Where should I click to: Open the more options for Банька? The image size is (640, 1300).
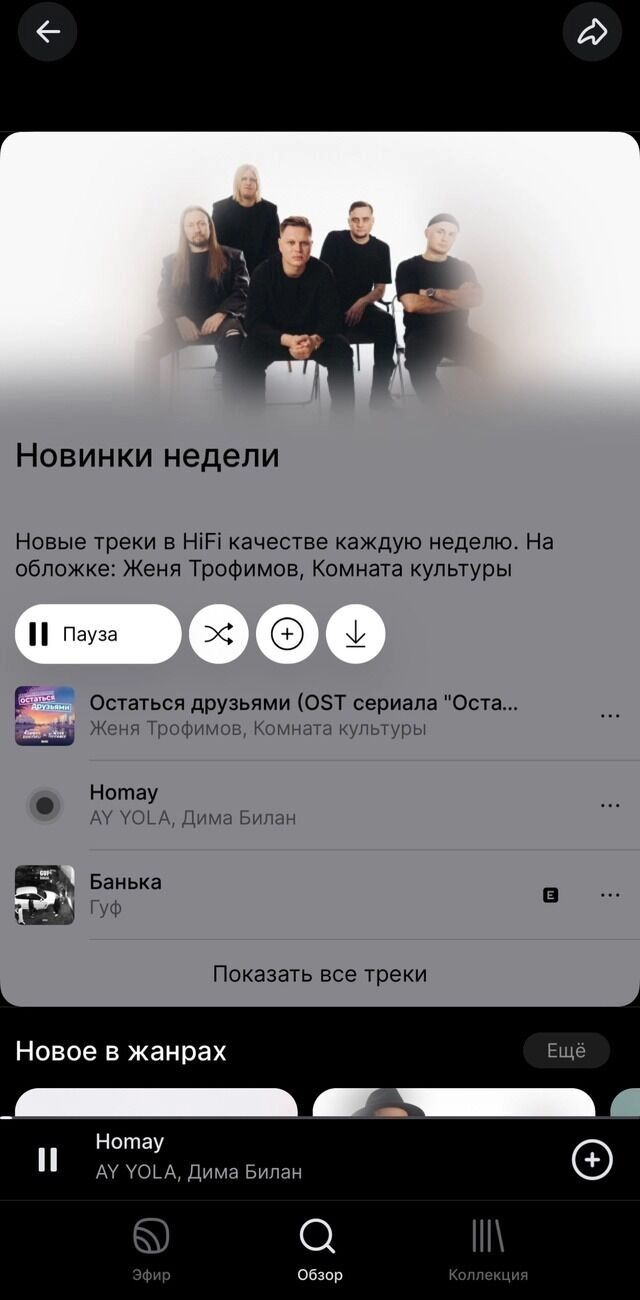click(x=609, y=895)
